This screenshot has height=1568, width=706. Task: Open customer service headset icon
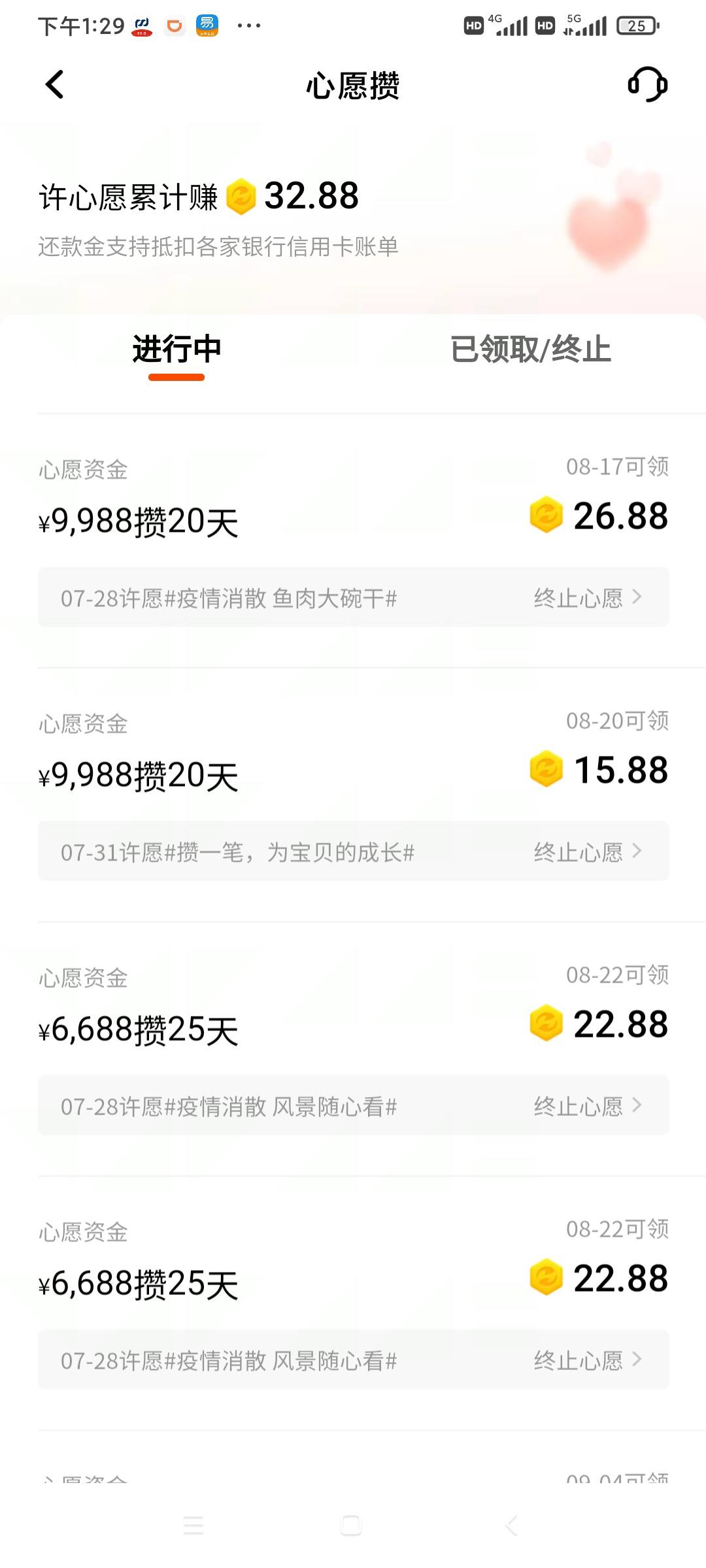[647, 85]
